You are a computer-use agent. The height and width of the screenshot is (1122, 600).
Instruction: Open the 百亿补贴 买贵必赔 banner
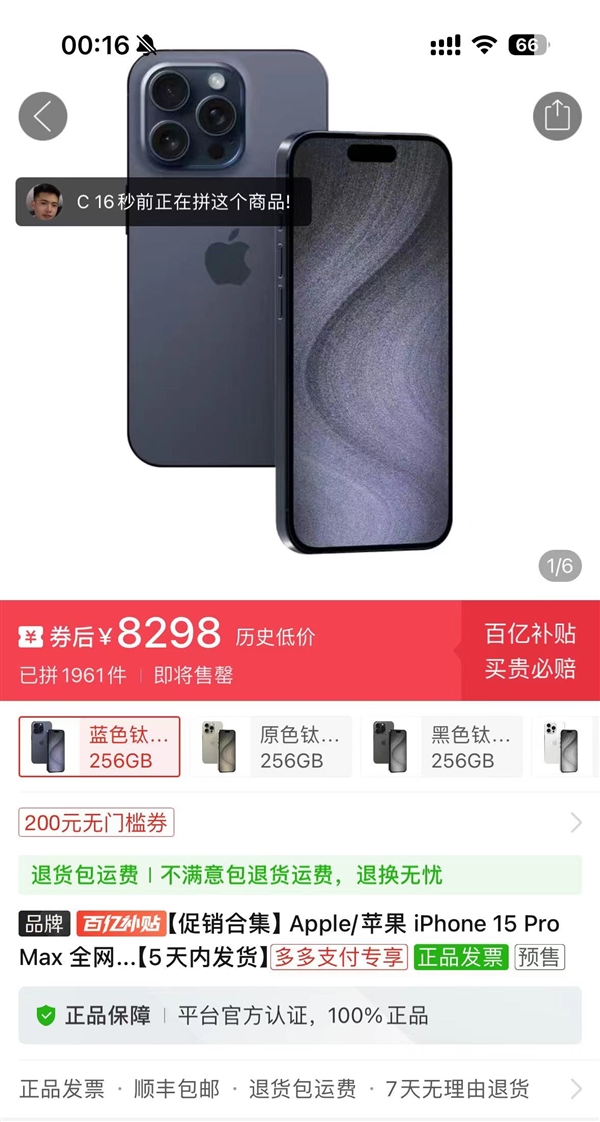530,650
